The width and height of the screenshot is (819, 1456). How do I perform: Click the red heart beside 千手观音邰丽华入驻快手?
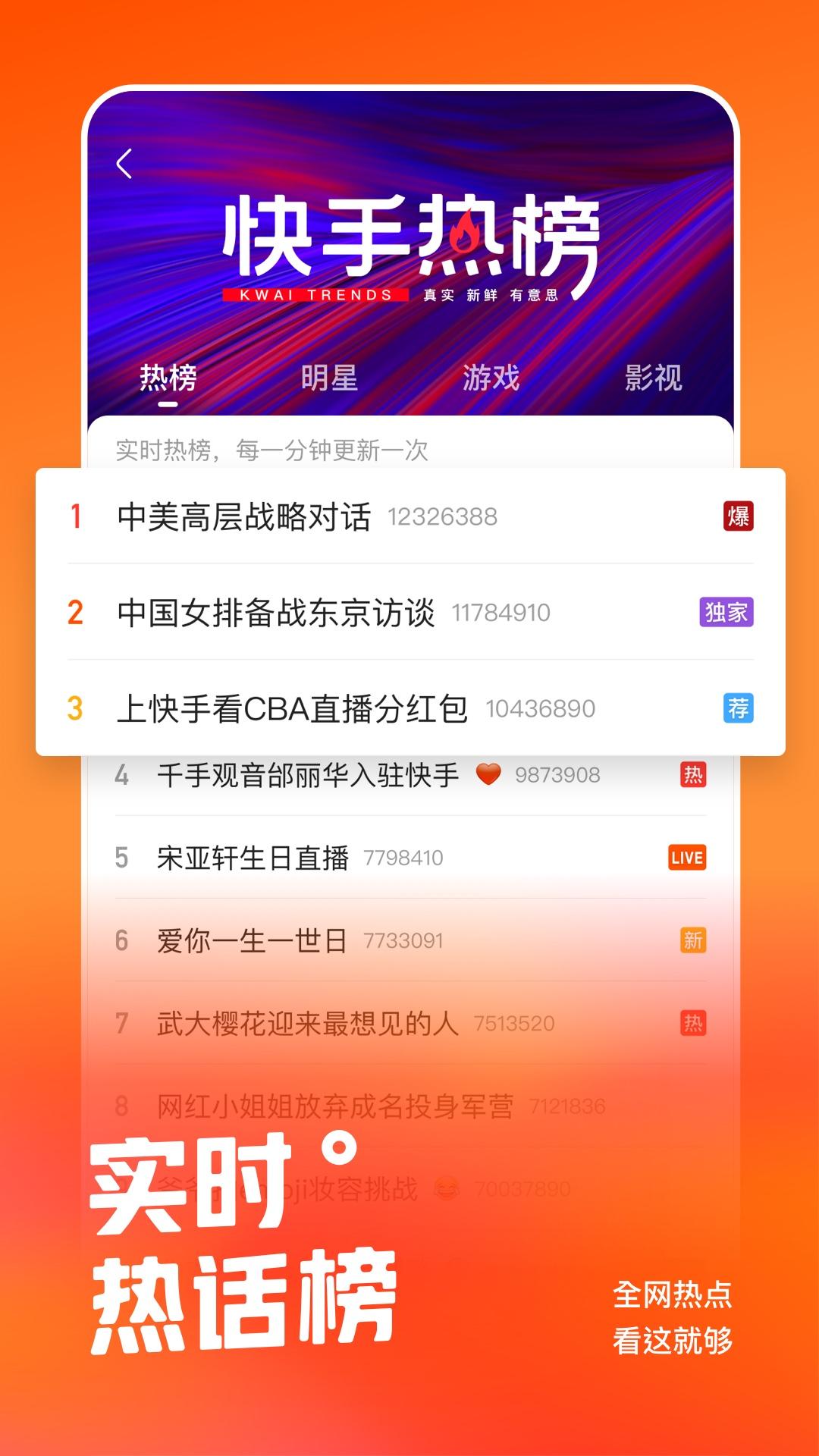(x=489, y=776)
